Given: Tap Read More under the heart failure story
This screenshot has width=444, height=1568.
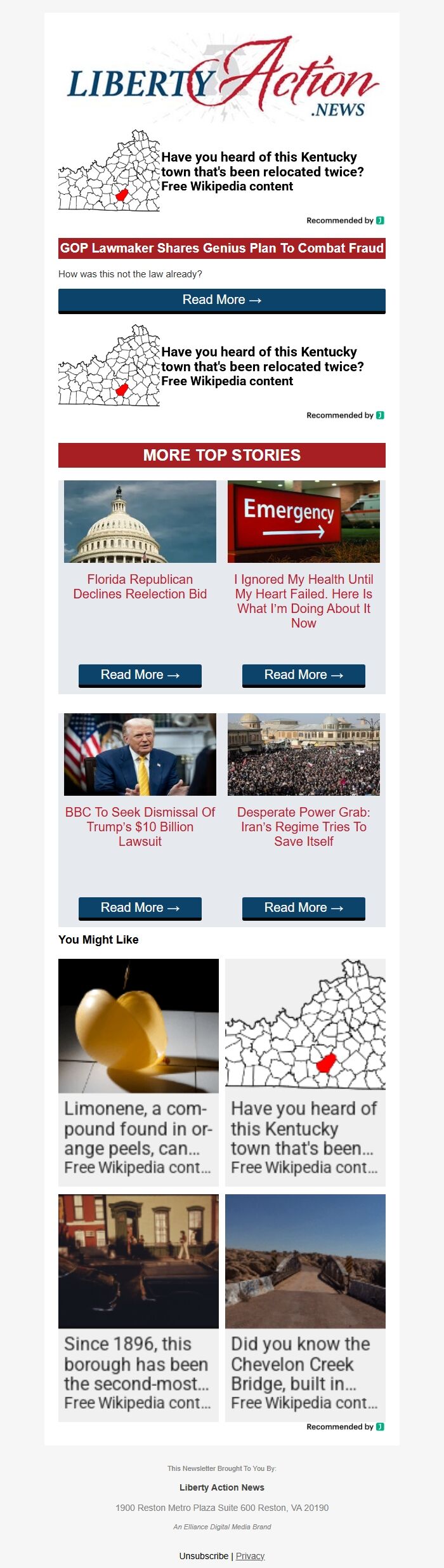Looking at the screenshot, I should [x=304, y=675].
